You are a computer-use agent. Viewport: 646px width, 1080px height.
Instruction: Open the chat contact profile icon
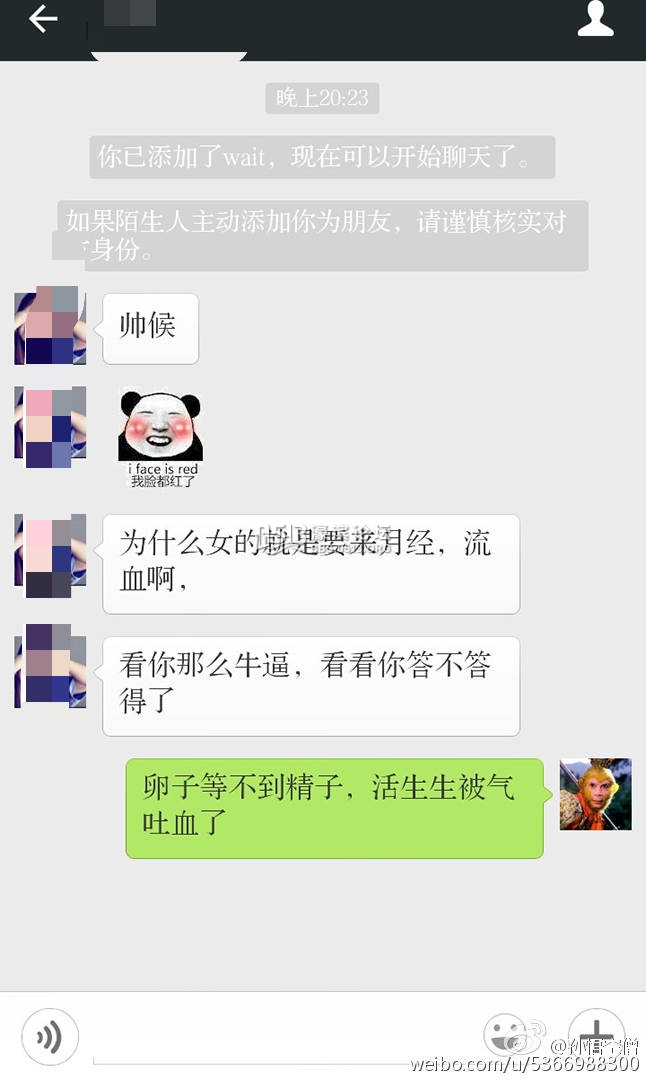[x=596, y=19]
